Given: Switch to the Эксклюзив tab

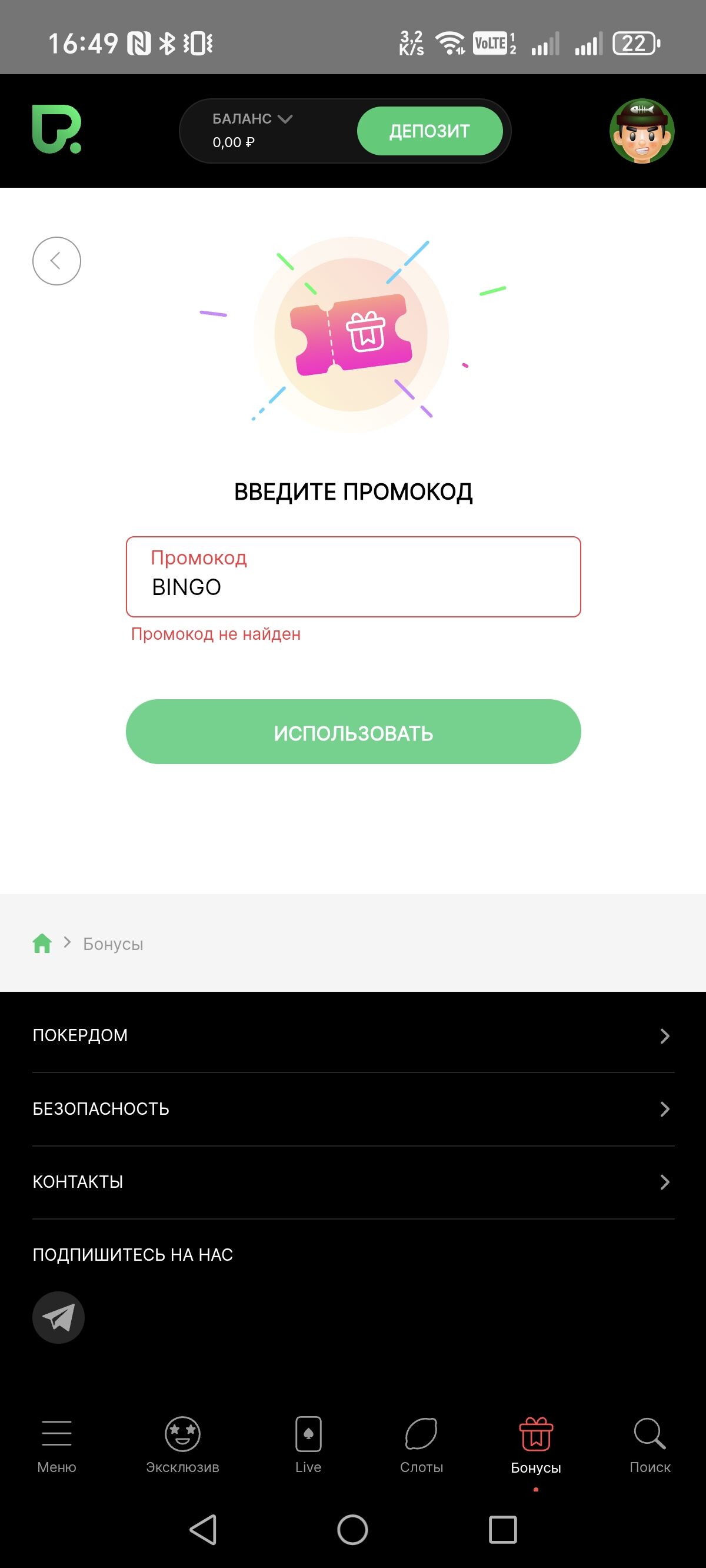Looking at the screenshot, I should [x=182, y=1446].
